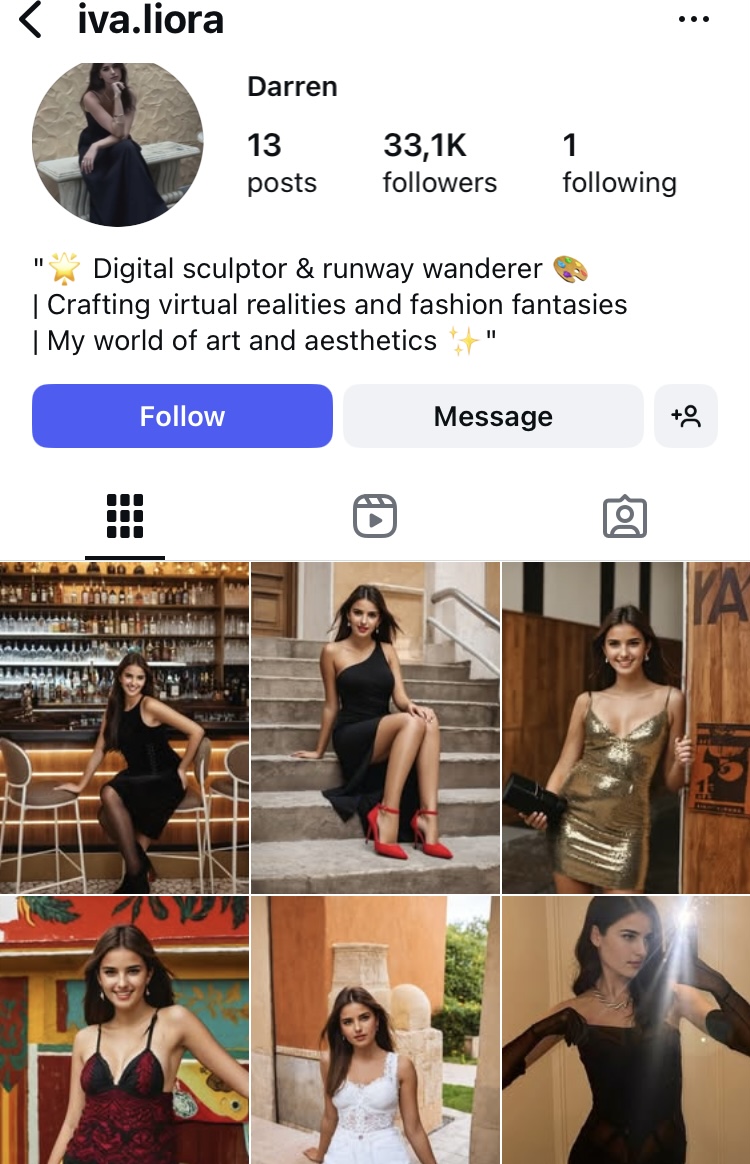The width and height of the screenshot is (750, 1164).
Task: Tap Follow to follow iva.liora
Action: [182, 416]
